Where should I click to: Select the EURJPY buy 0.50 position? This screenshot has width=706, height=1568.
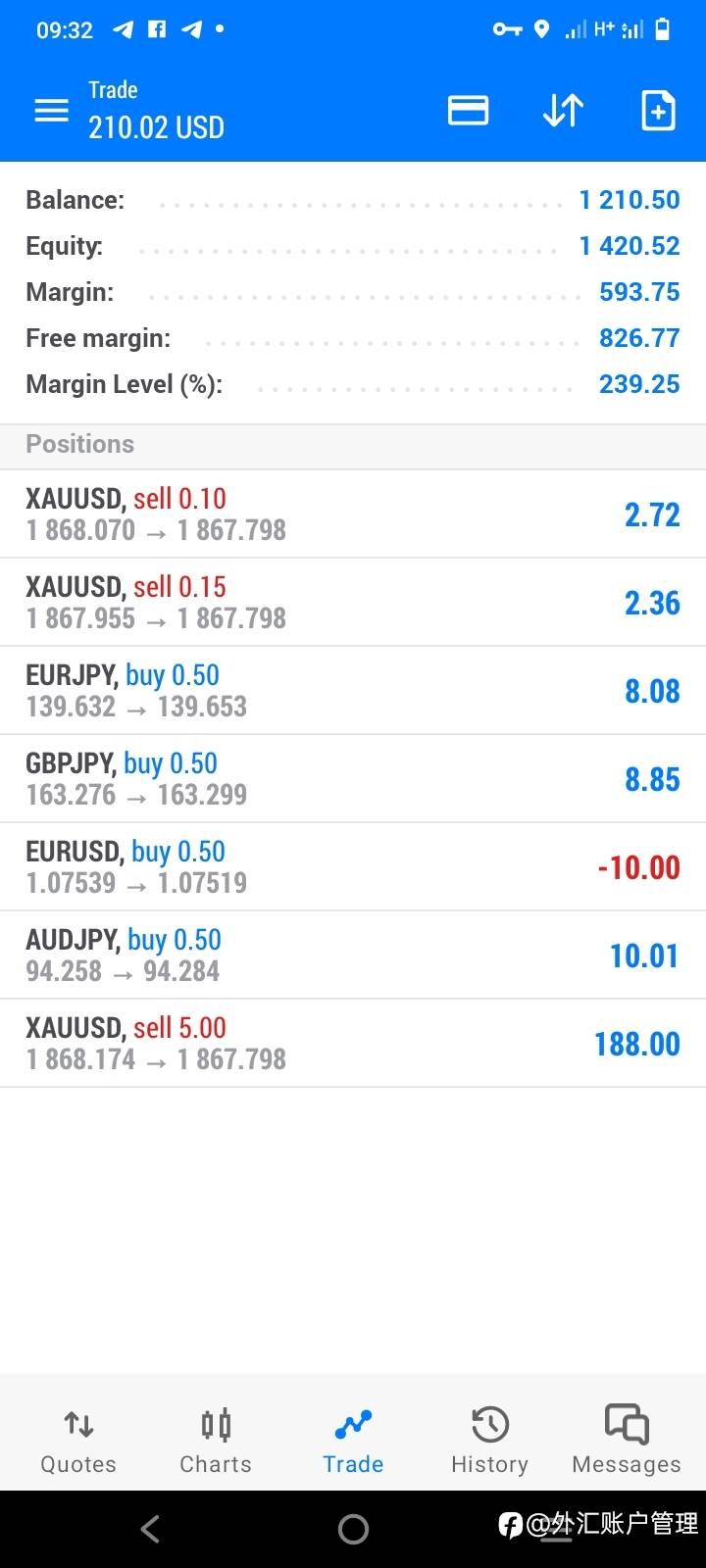(x=353, y=690)
